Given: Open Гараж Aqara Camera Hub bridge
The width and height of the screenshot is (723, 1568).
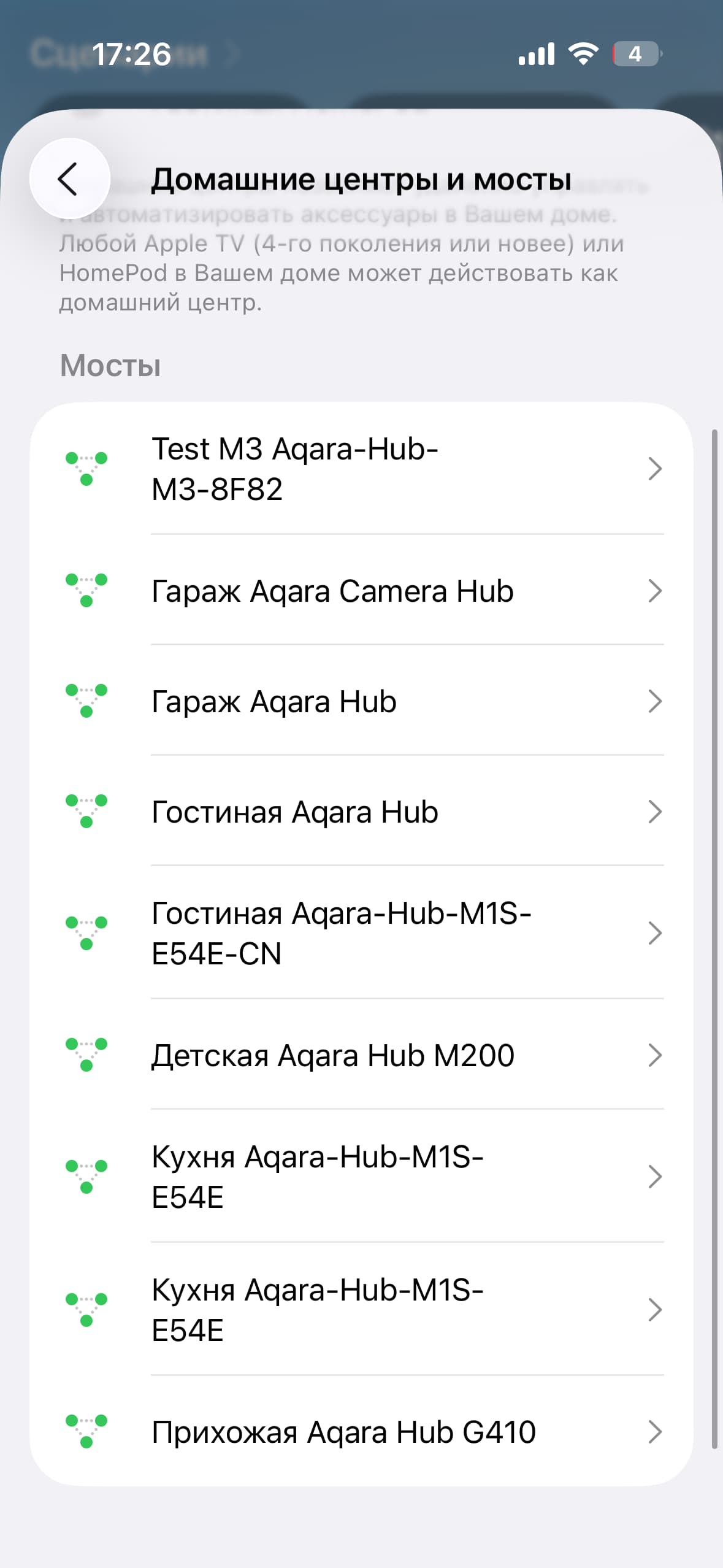Looking at the screenshot, I should pos(362,591).
